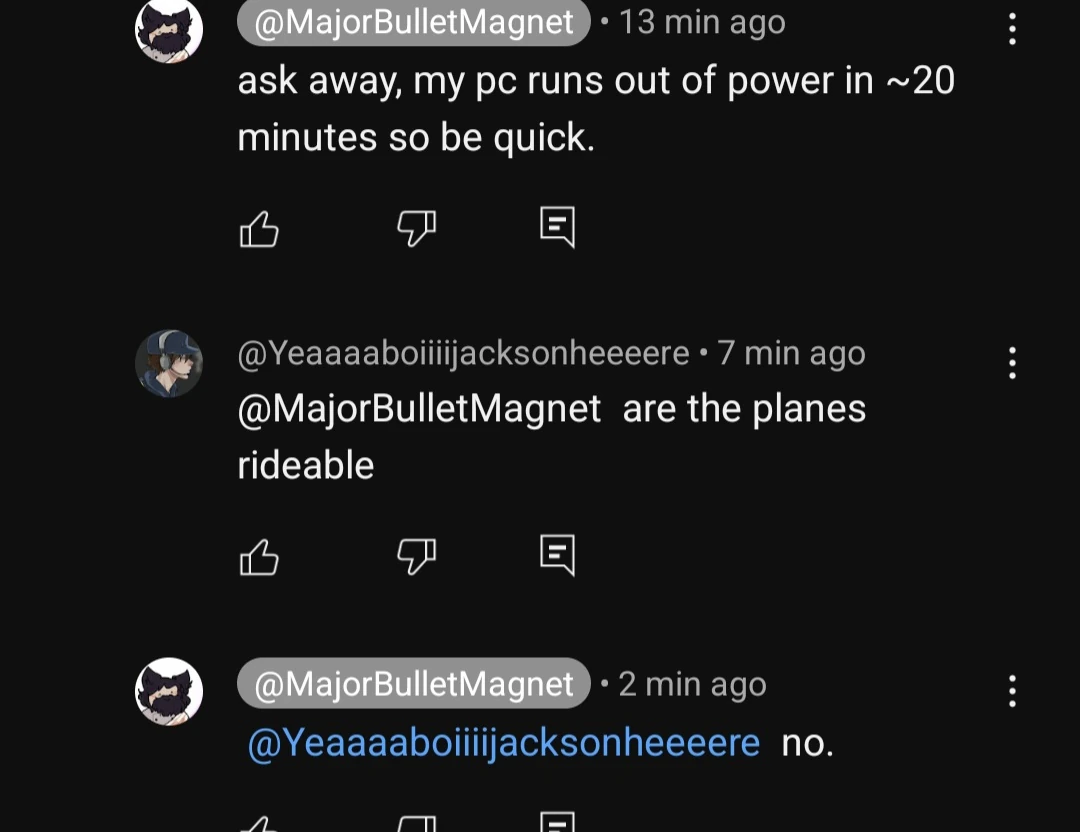The height and width of the screenshot is (832, 1080).
Task: Reply to the "ask away" comment
Action: click(x=557, y=227)
